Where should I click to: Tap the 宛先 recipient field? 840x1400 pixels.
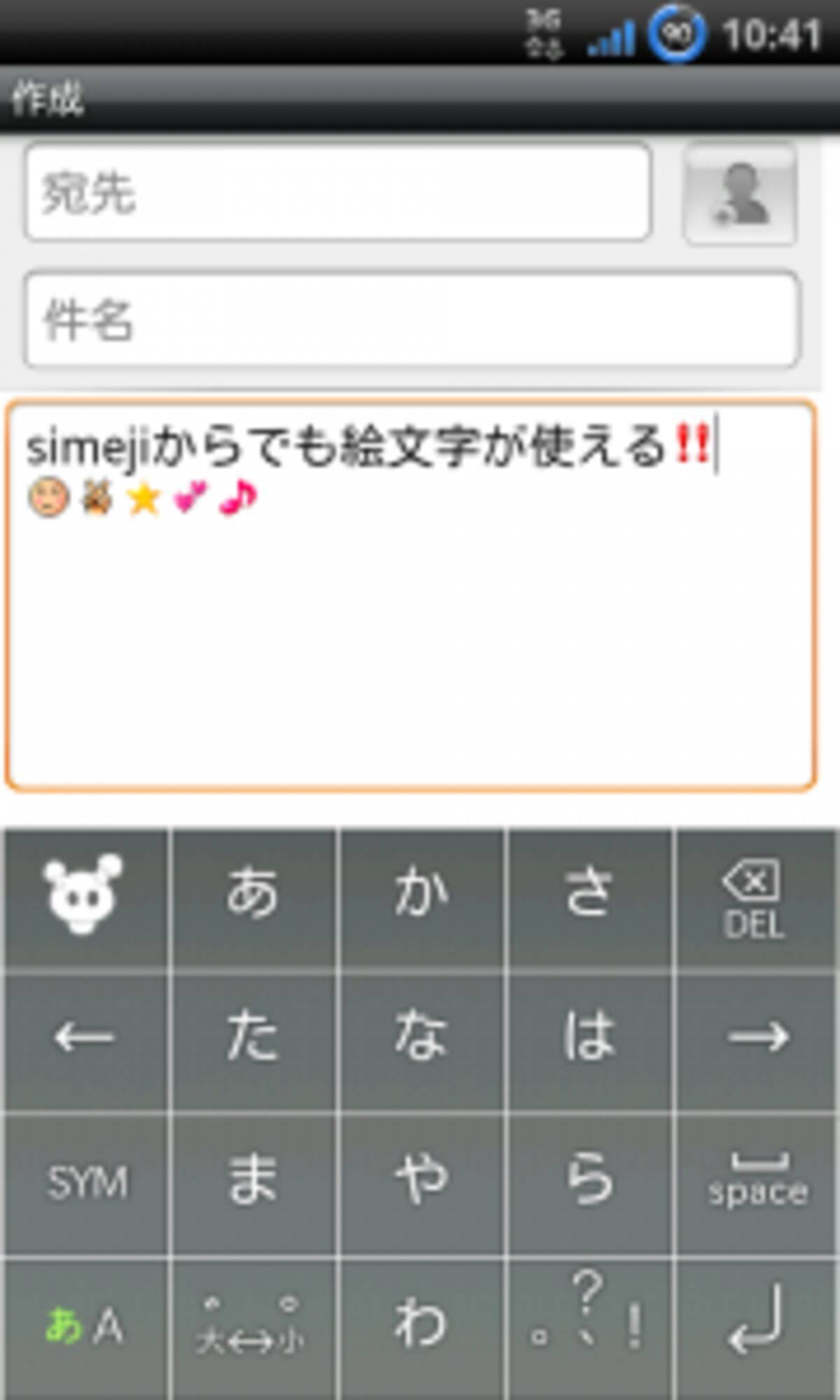click(338, 192)
